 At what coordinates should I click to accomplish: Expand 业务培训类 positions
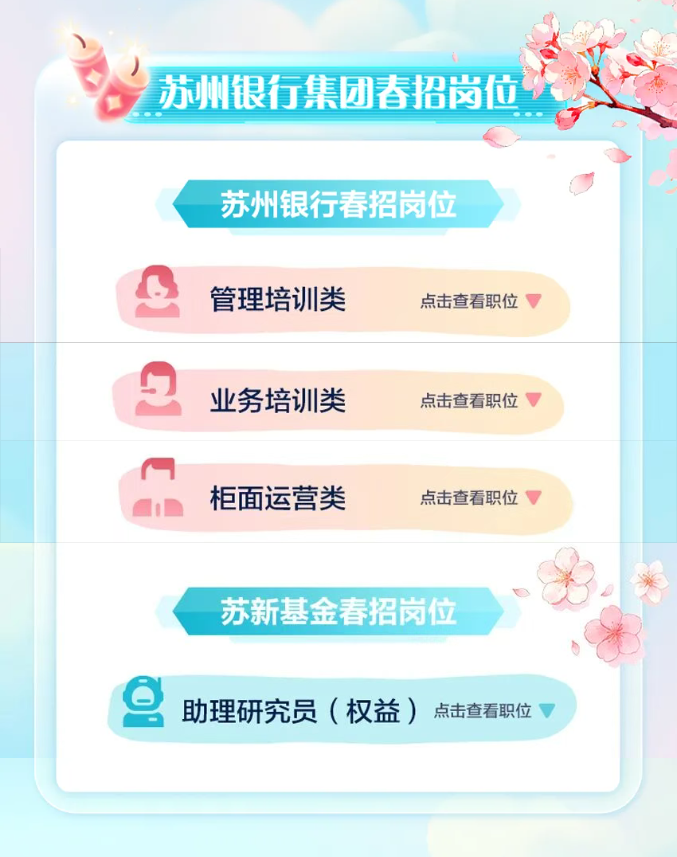coord(480,400)
